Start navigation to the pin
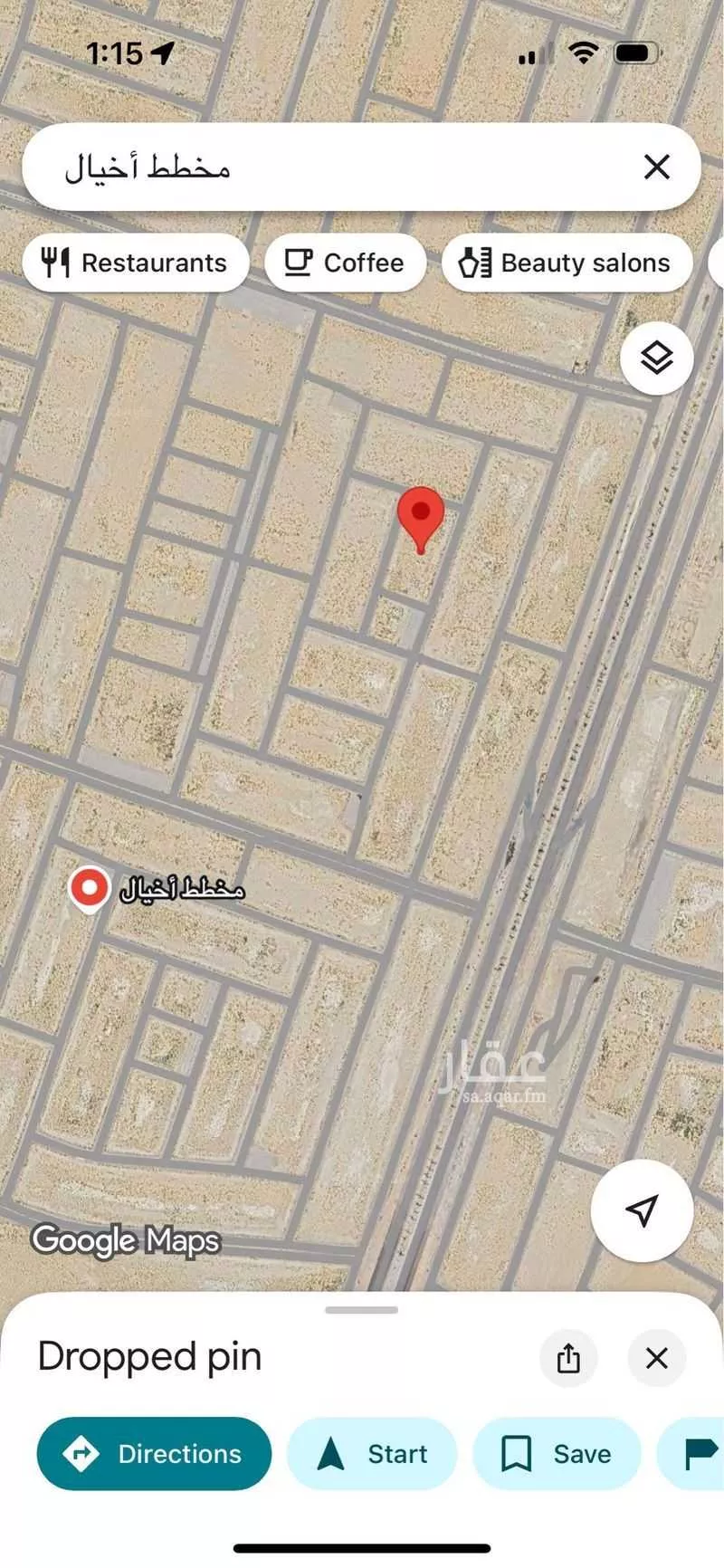This screenshot has width=724, height=1568. 372,1454
